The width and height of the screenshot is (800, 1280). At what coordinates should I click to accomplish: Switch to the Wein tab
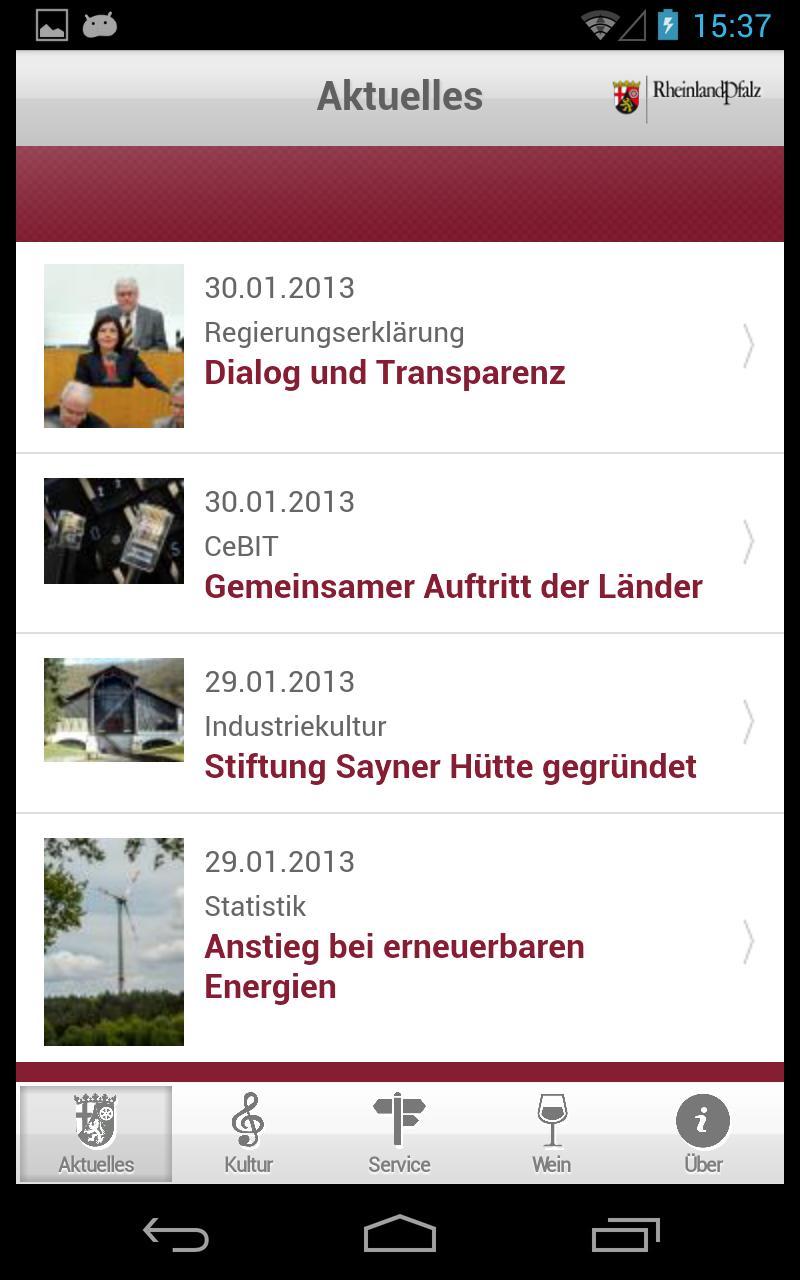coord(551,1134)
